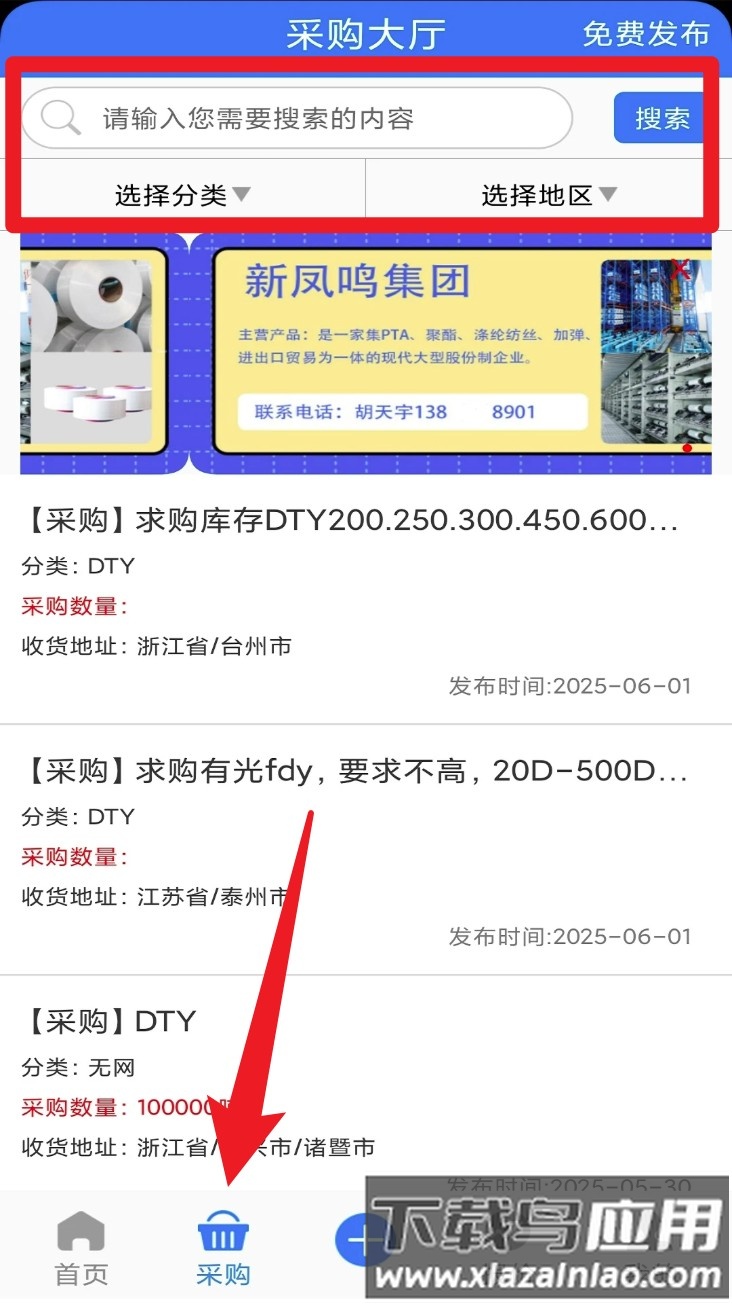The image size is (732, 1304).
Task: Expand the 选择地区 dropdown
Action: [548, 195]
